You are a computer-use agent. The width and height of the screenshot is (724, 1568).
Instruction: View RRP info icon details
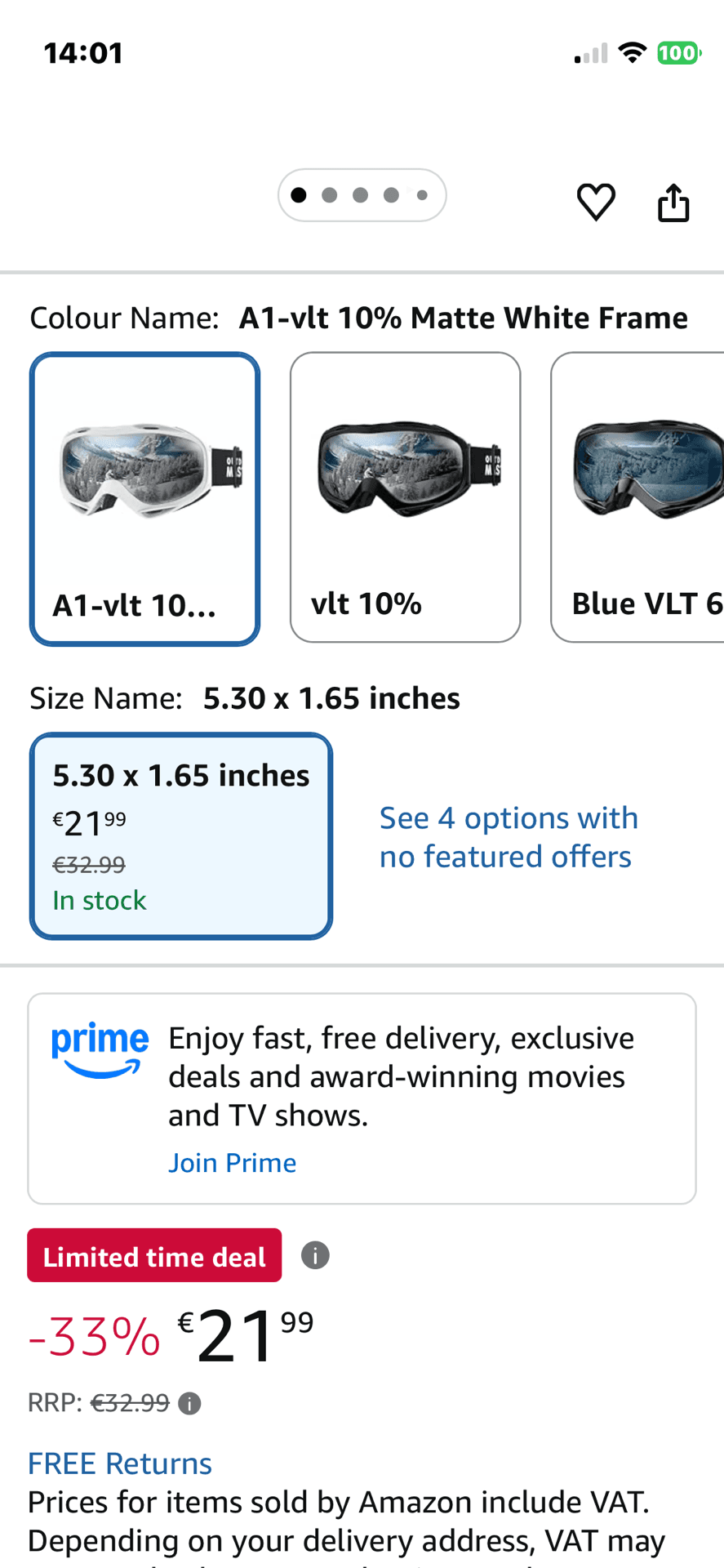point(189,1404)
